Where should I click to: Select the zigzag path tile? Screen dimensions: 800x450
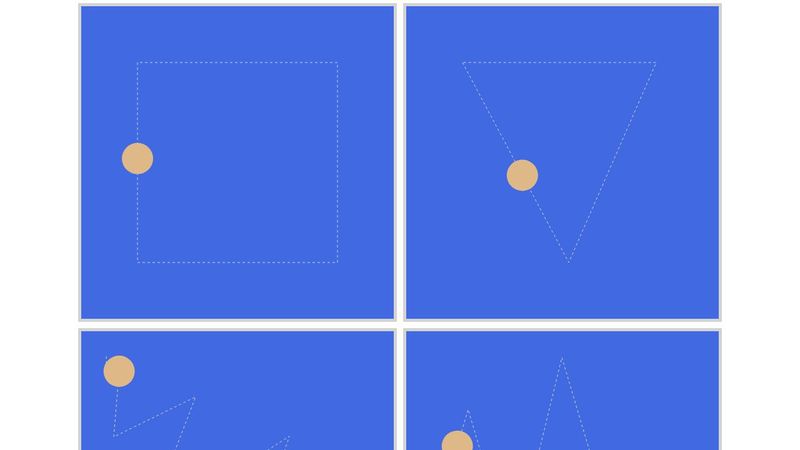click(237, 390)
